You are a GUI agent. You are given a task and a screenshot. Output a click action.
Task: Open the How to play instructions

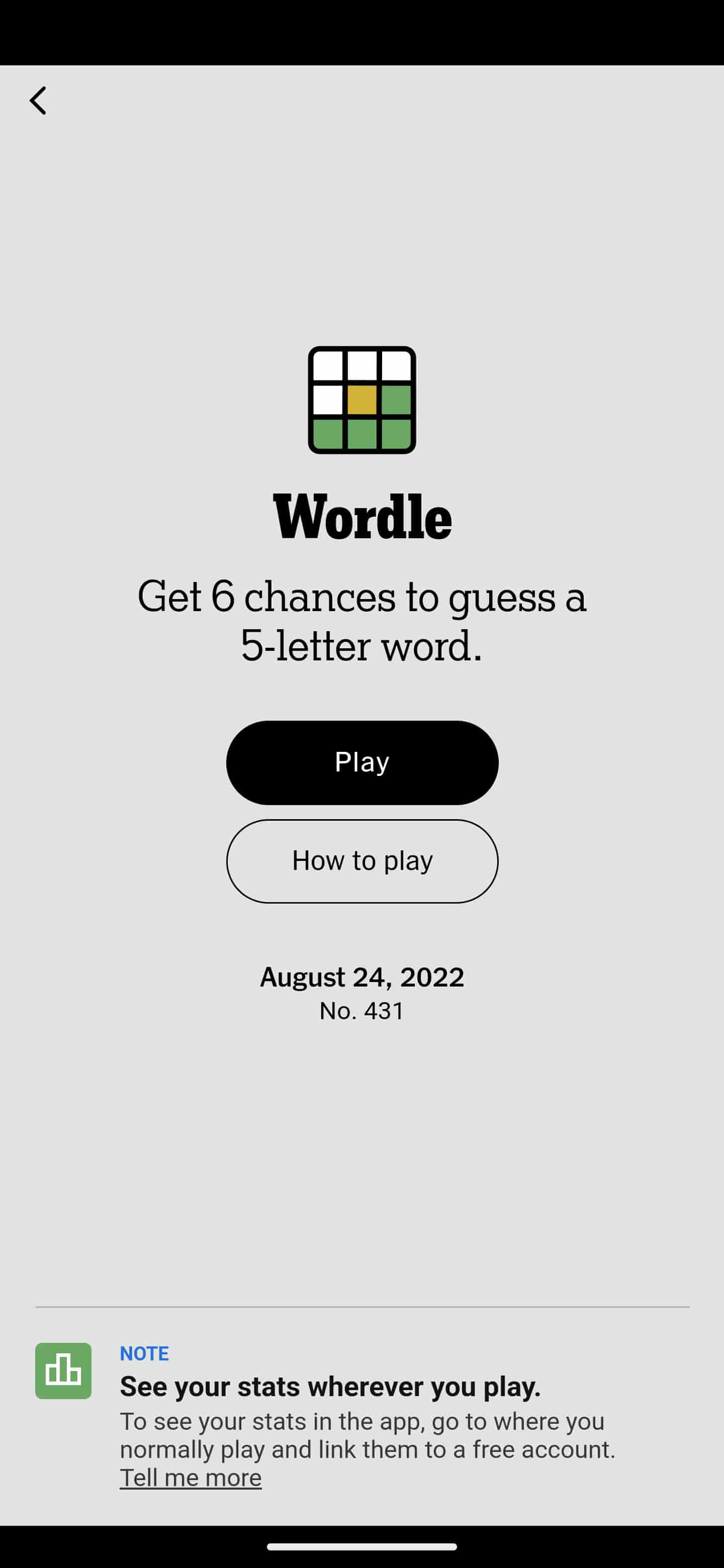pyautogui.click(x=361, y=861)
